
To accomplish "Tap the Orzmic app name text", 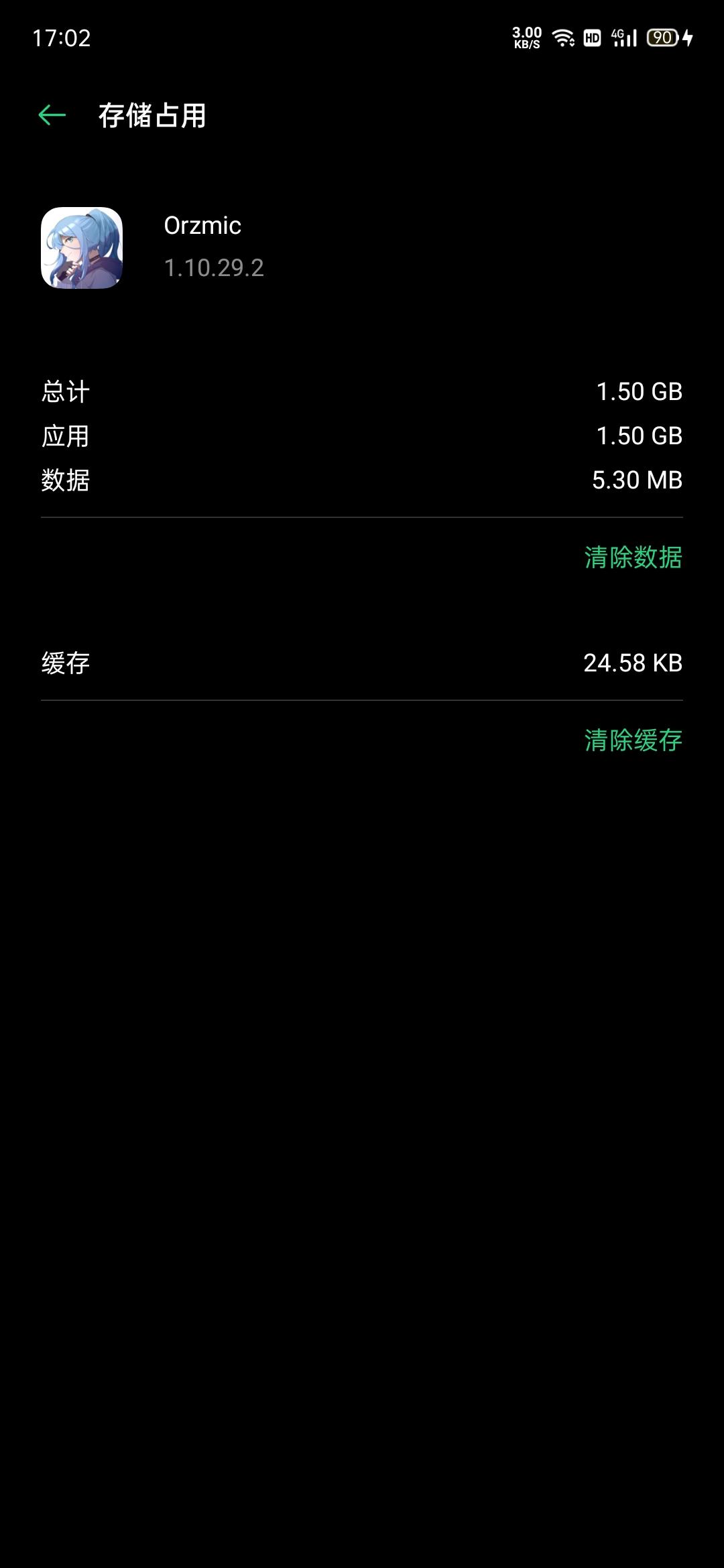I will tap(204, 226).
